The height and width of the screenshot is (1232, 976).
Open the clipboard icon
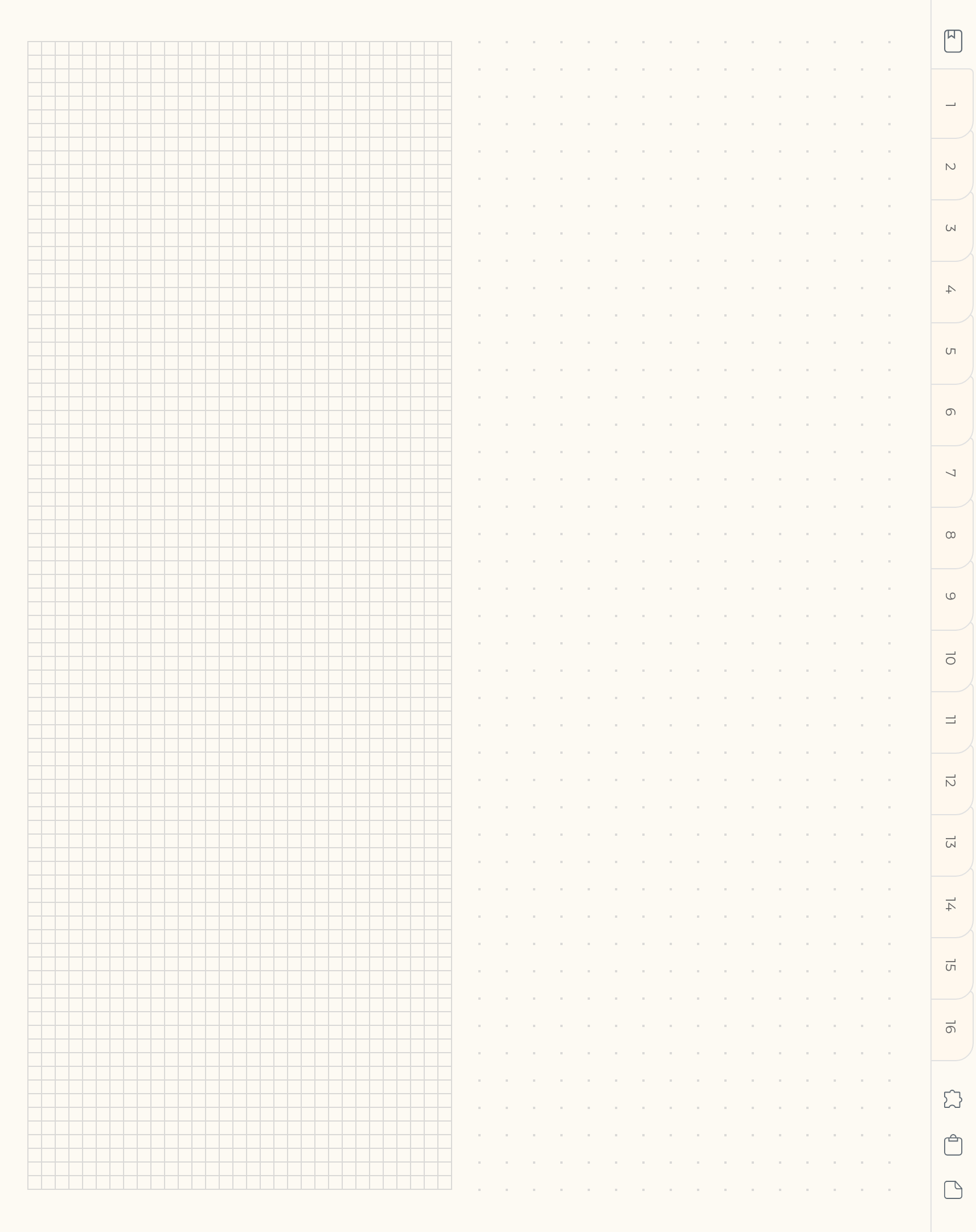pyautogui.click(x=953, y=1145)
